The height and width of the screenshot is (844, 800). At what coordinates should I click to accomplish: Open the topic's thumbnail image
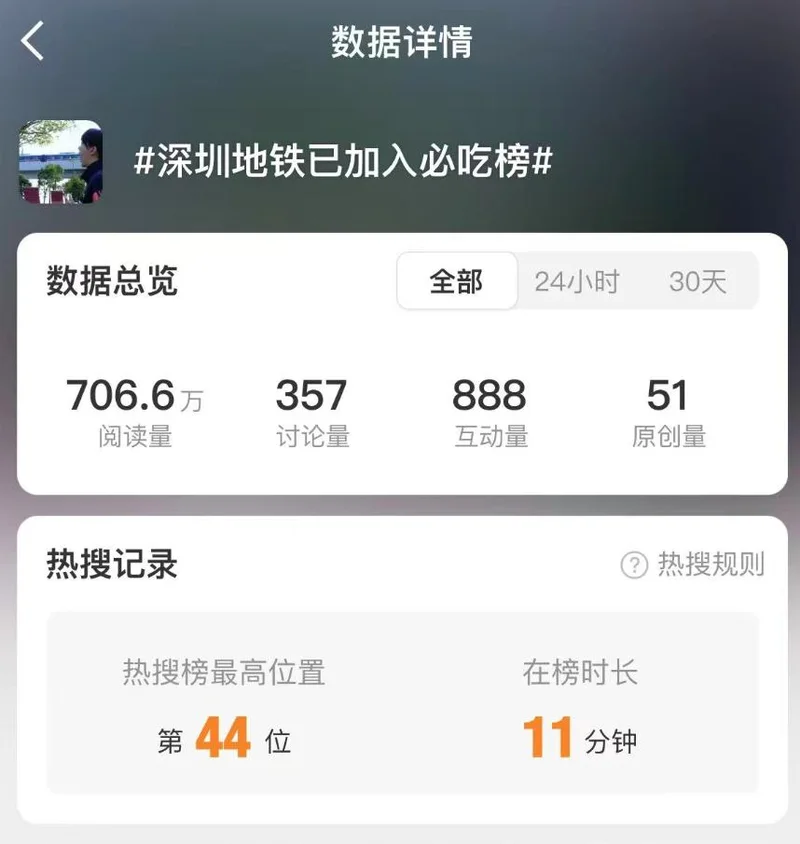tap(61, 162)
